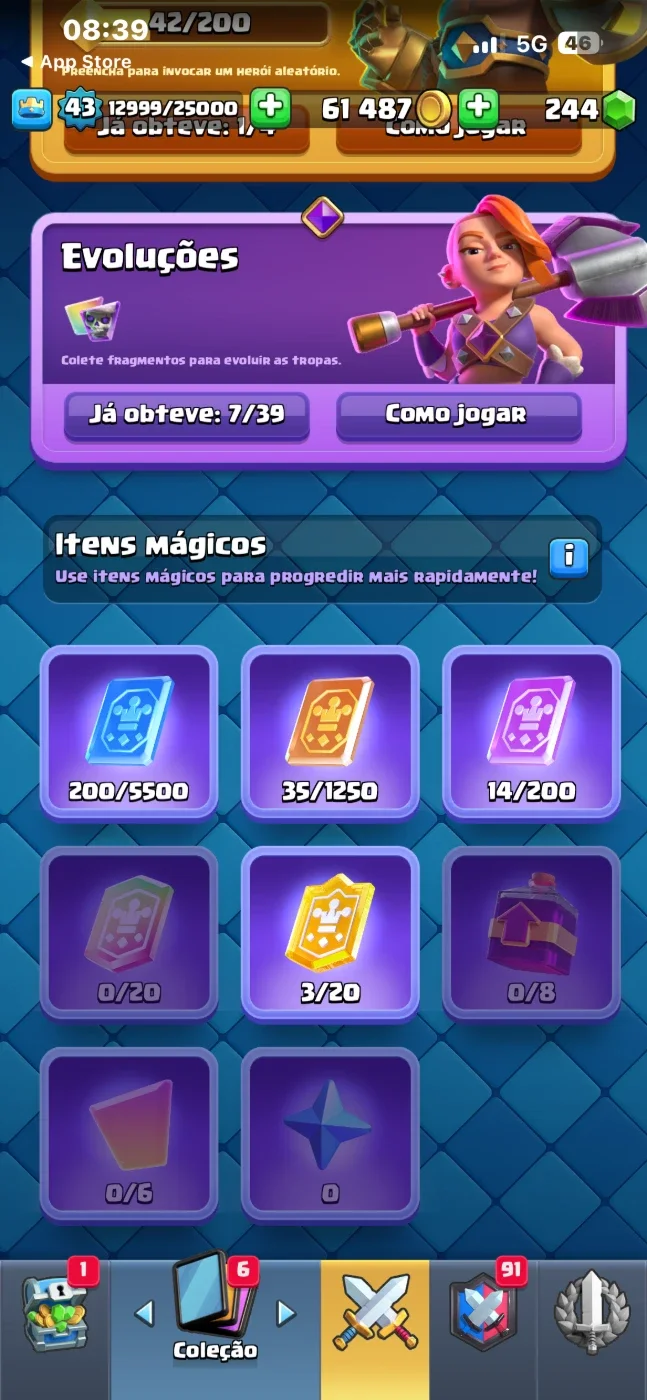Open the clan shield tab with 91 badge
647x1400 pixels.
[484, 1315]
